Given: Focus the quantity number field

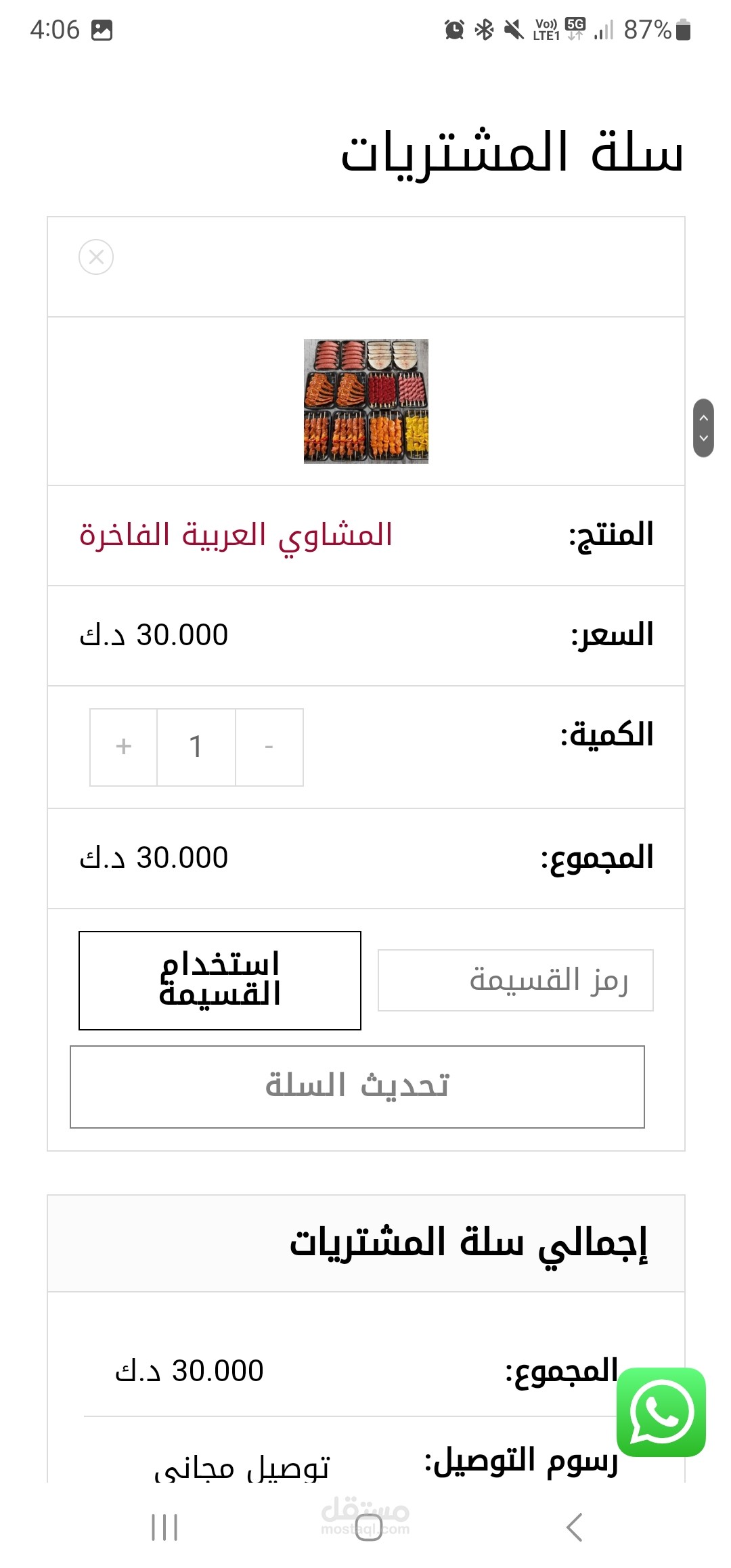Looking at the screenshot, I should point(196,747).
